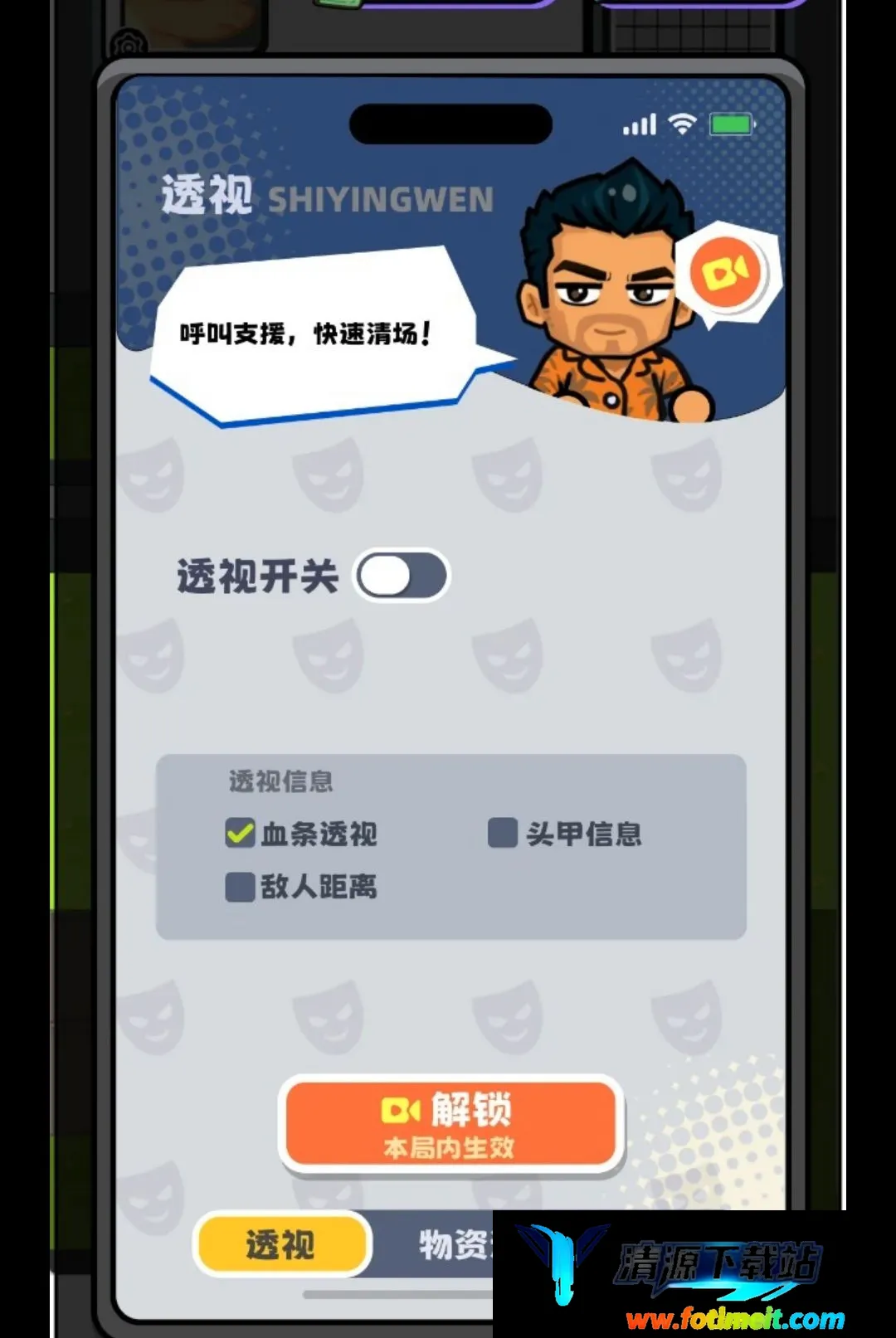Tap the orange 解锁 unlock button
This screenshot has height=1338, width=896.
coord(450,1124)
